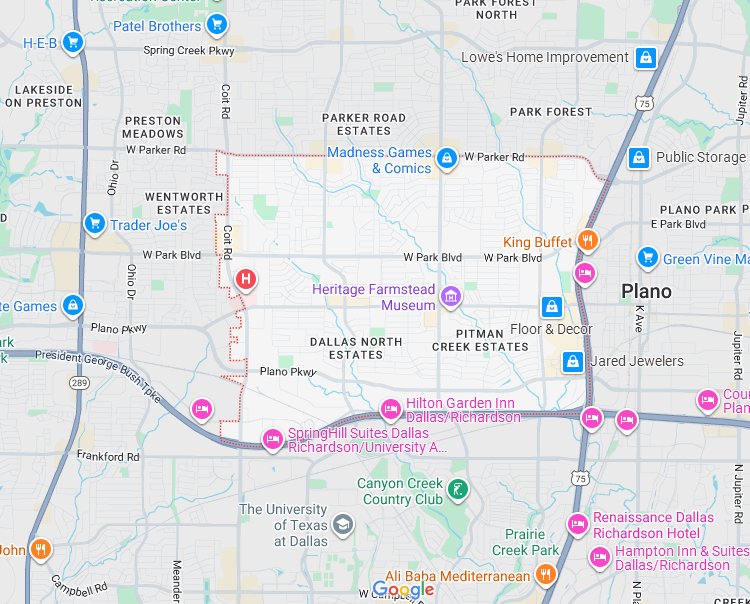This screenshot has height=604, width=750.
Task: Tap the Green Vine Market pin
Action: point(648,258)
